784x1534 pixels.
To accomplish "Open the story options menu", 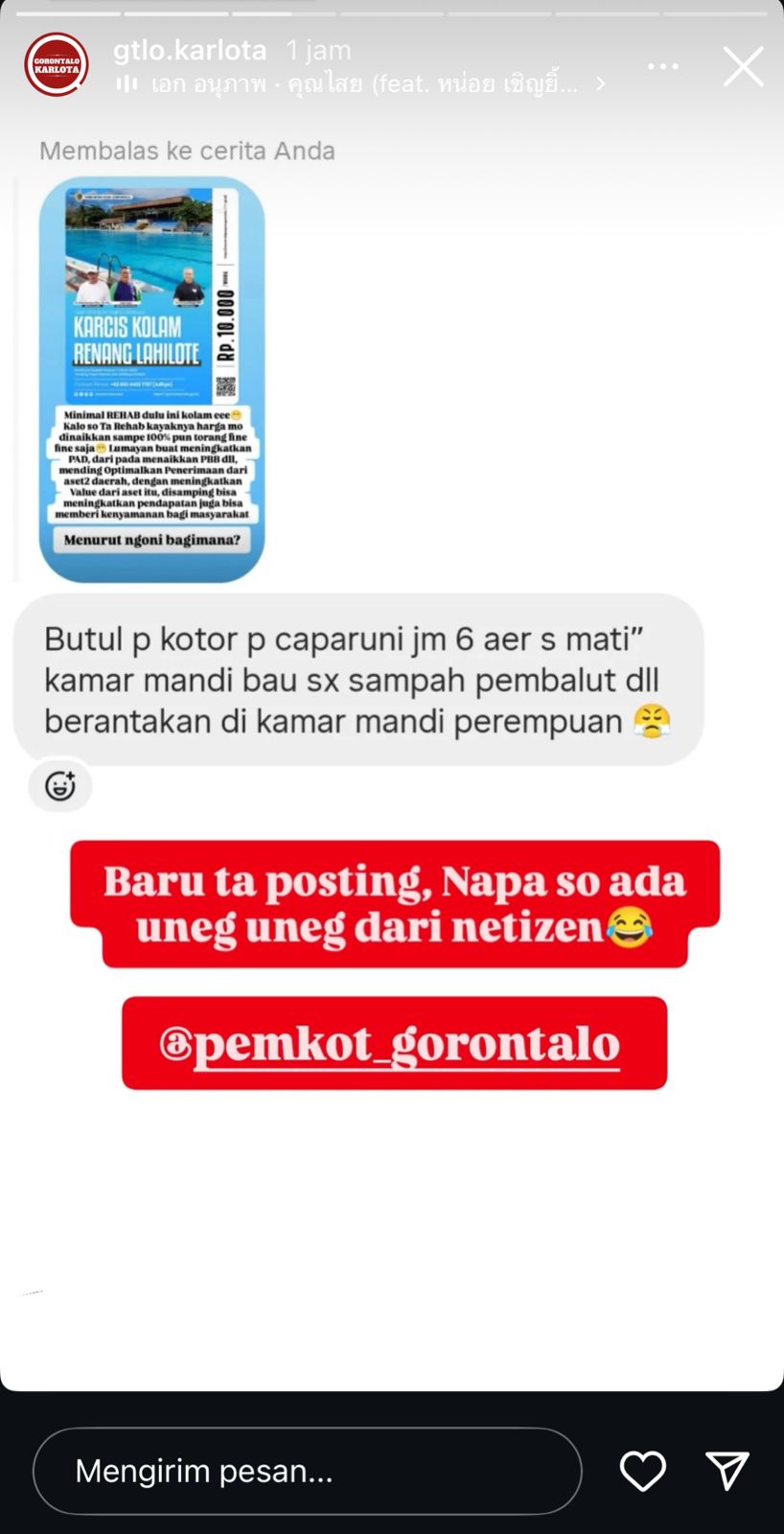I will pyautogui.click(x=663, y=66).
